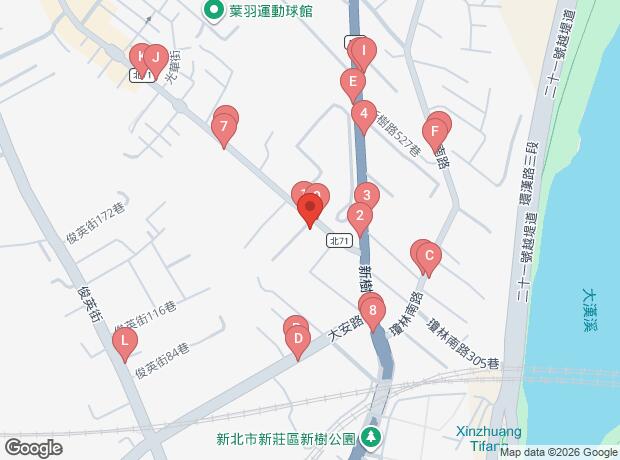This screenshot has height=460, width=620.
Task: Tap the pin numbered 8
Action: tap(373, 312)
